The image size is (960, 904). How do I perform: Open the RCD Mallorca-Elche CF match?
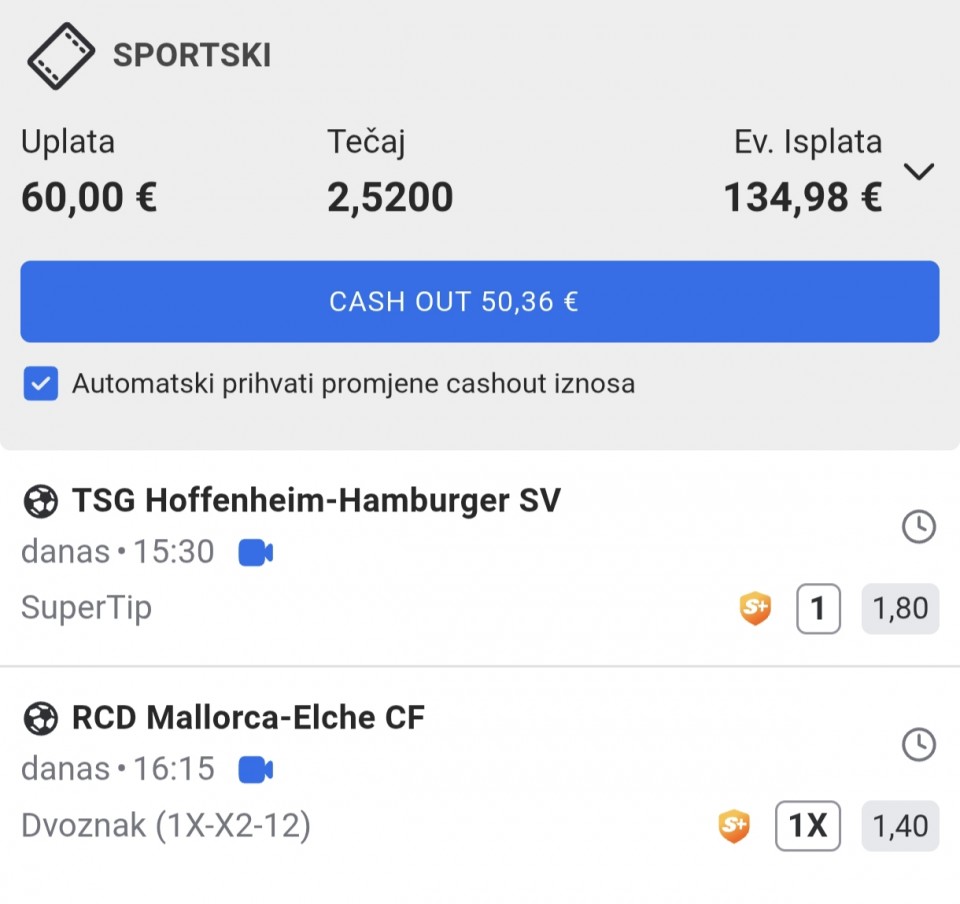(248, 717)
